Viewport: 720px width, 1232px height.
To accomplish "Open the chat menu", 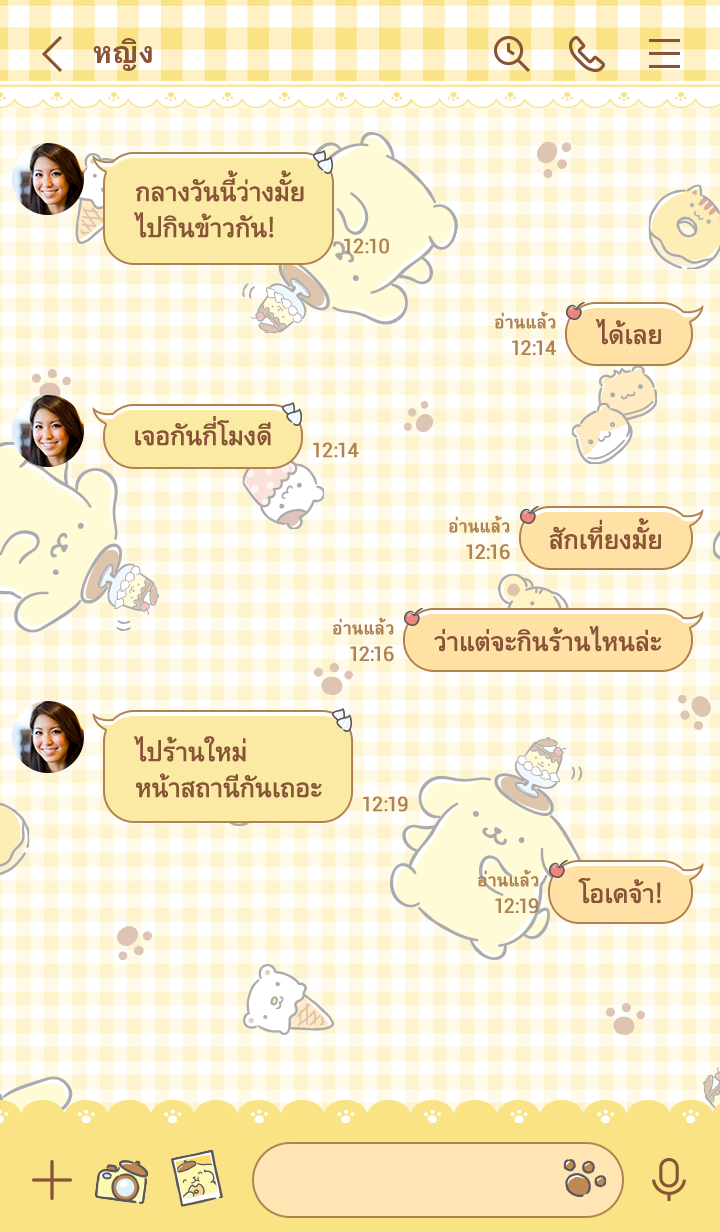I will coord(664,54).
